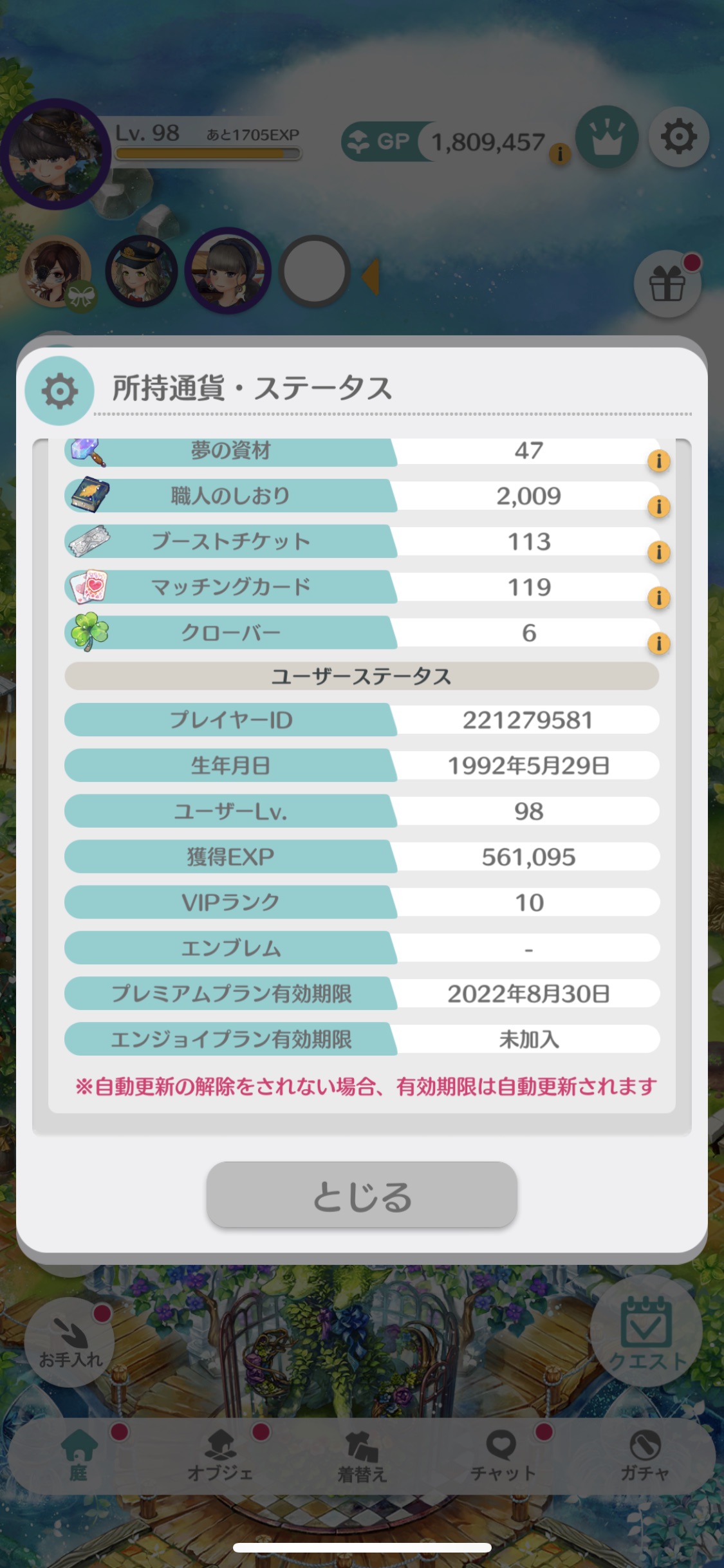
Task: Show info for クローバー
Action: tap(658, 644)
